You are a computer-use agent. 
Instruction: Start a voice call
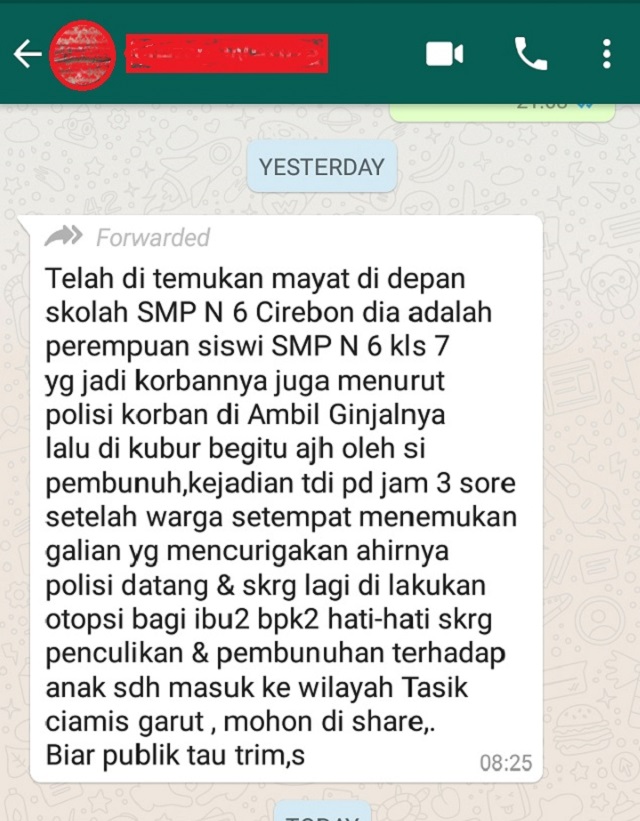[x=530, y=54]
